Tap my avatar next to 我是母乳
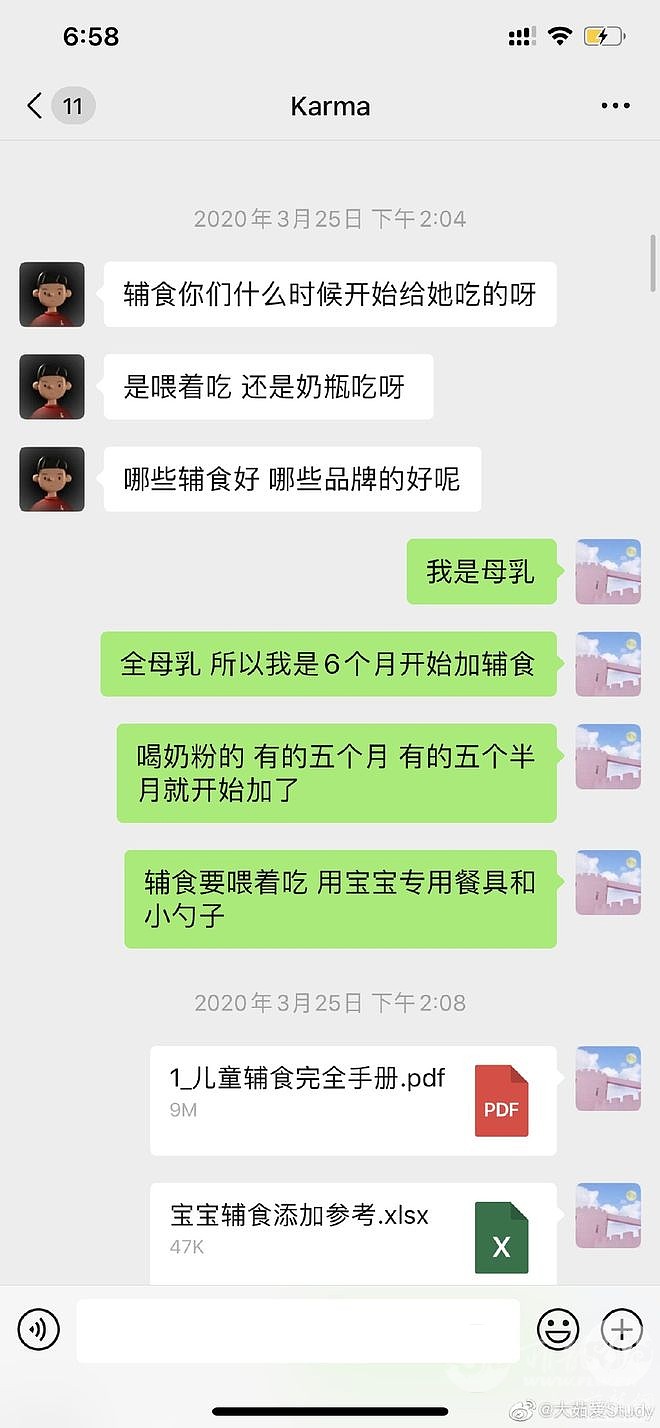The image size is (660, 1428). [x=607, y=572]
